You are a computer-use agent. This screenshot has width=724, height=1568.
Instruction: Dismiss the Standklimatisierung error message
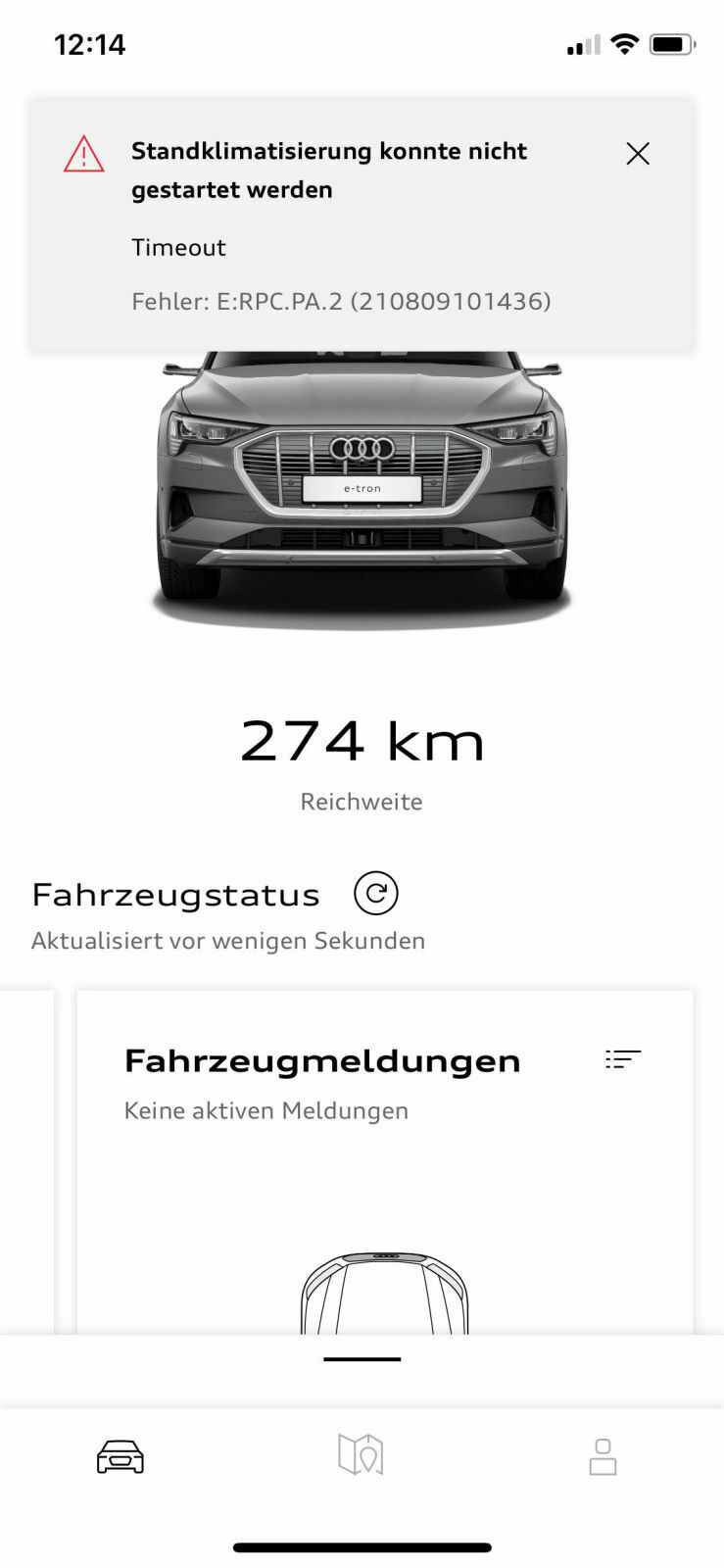tap(638, 154)
